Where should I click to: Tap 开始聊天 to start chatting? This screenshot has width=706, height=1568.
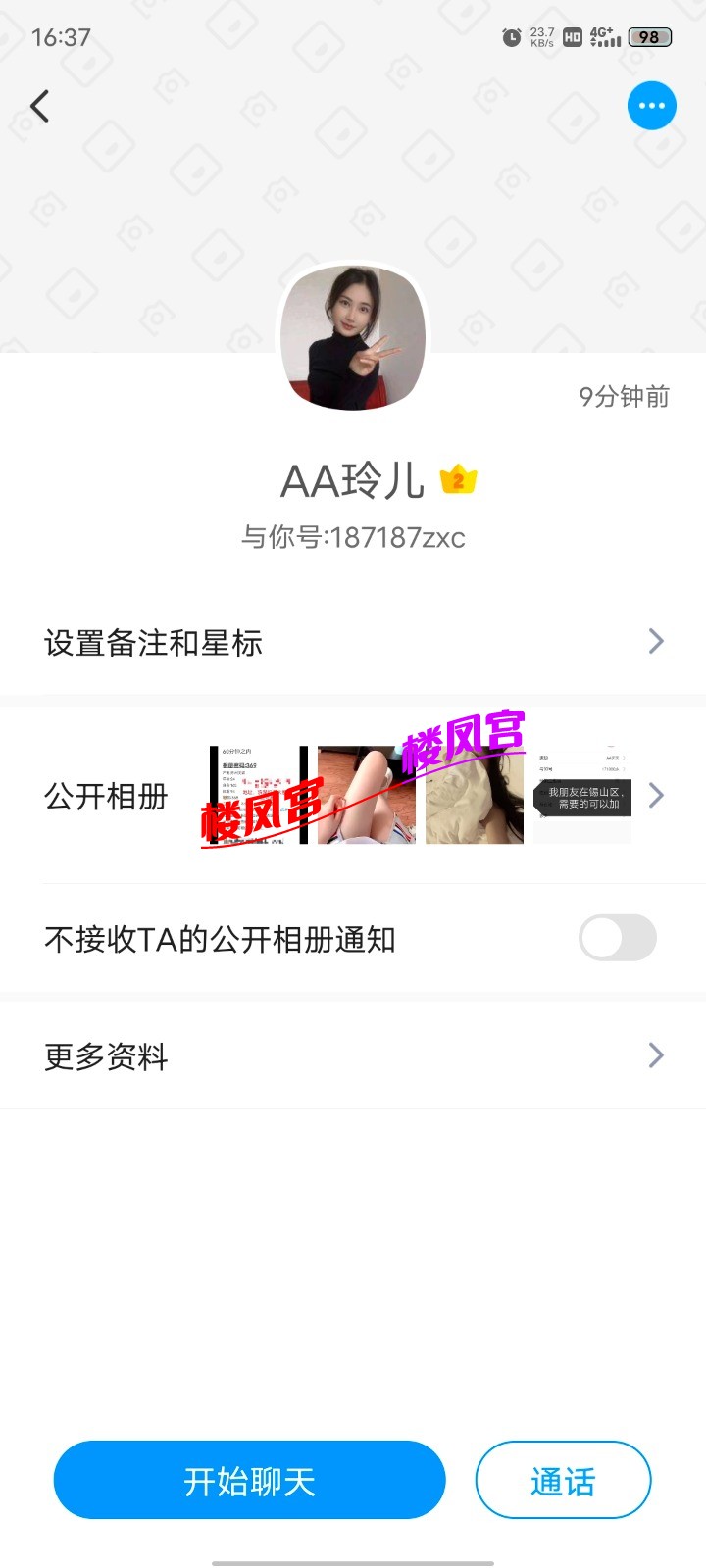tap(249, 1480)
